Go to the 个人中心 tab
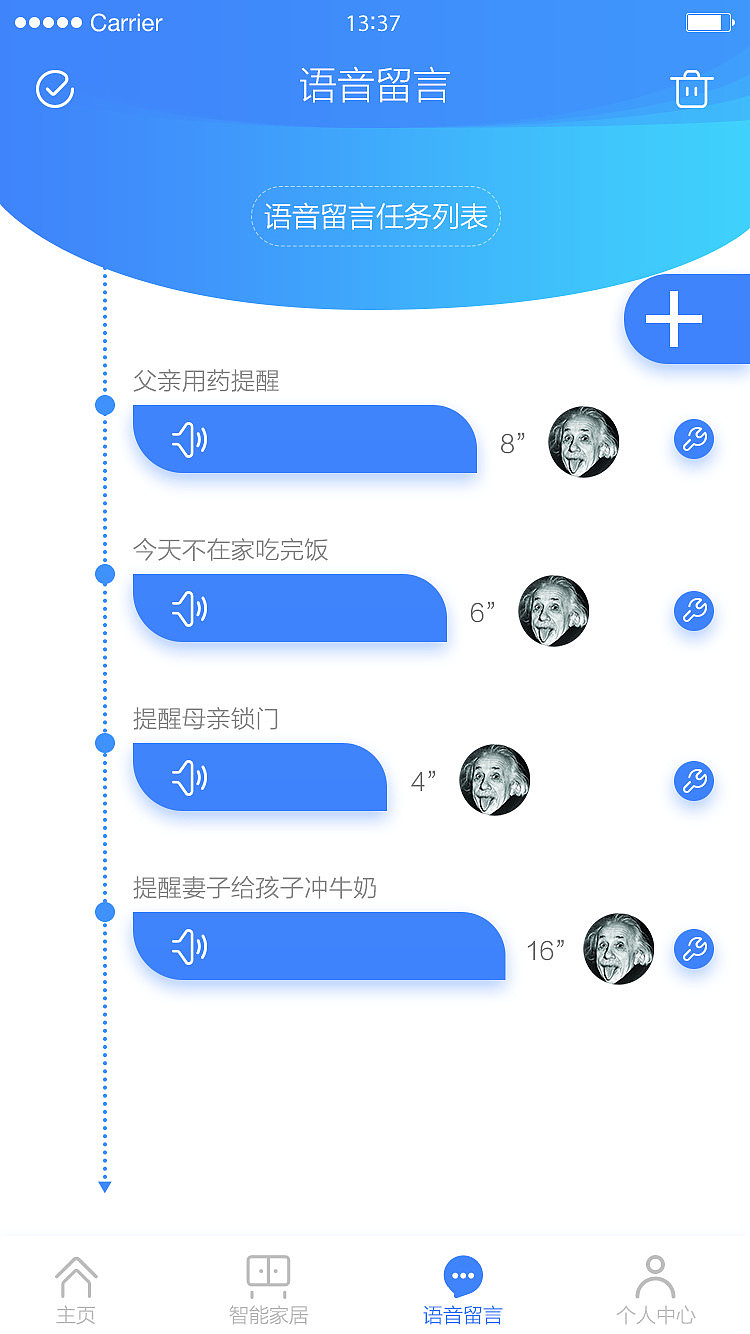Viewport: 750px width, 1334px height. tap(655, 1290)
